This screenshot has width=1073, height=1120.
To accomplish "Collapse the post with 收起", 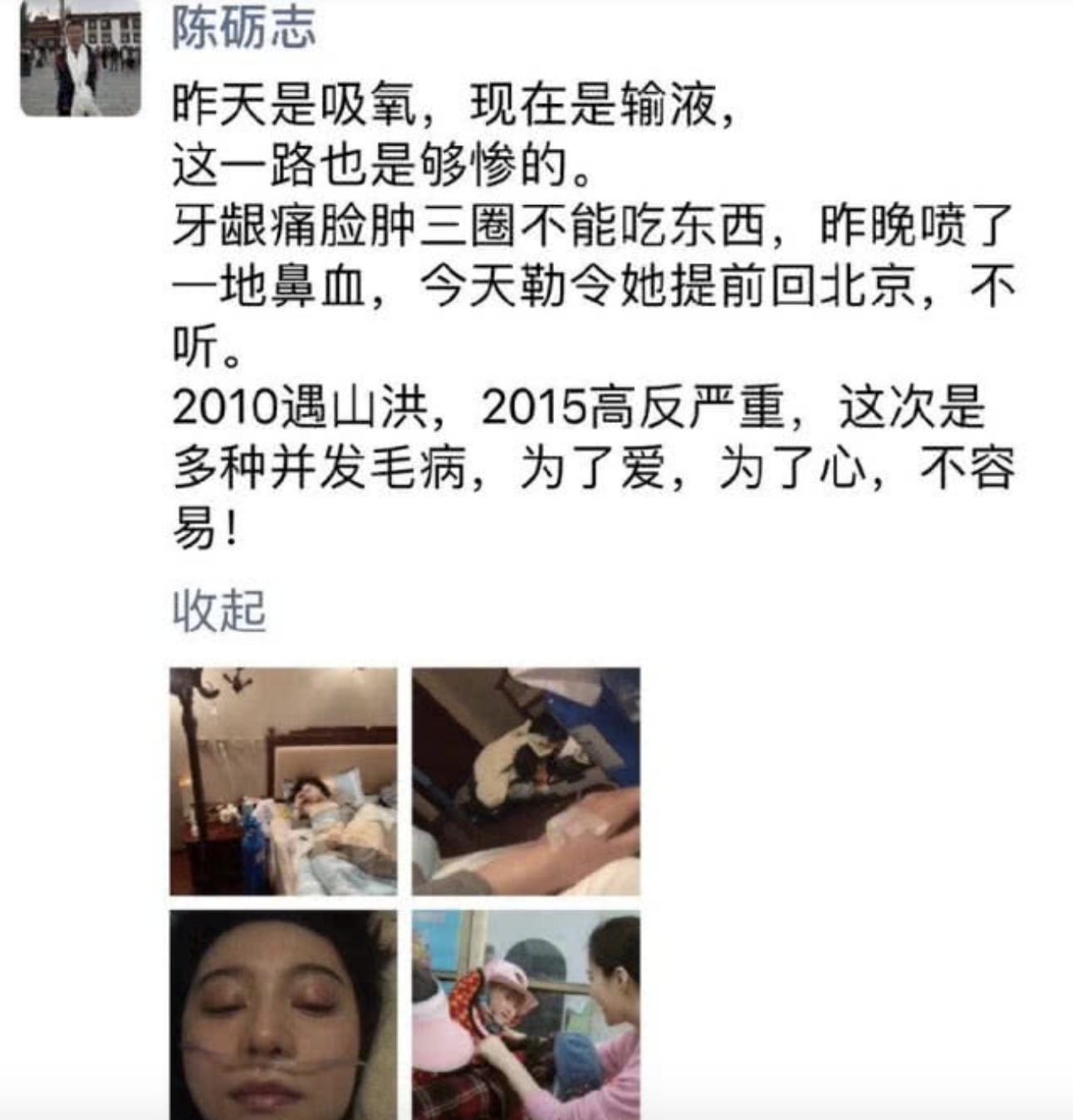I will pyautogui.click(x=218, y=611).
